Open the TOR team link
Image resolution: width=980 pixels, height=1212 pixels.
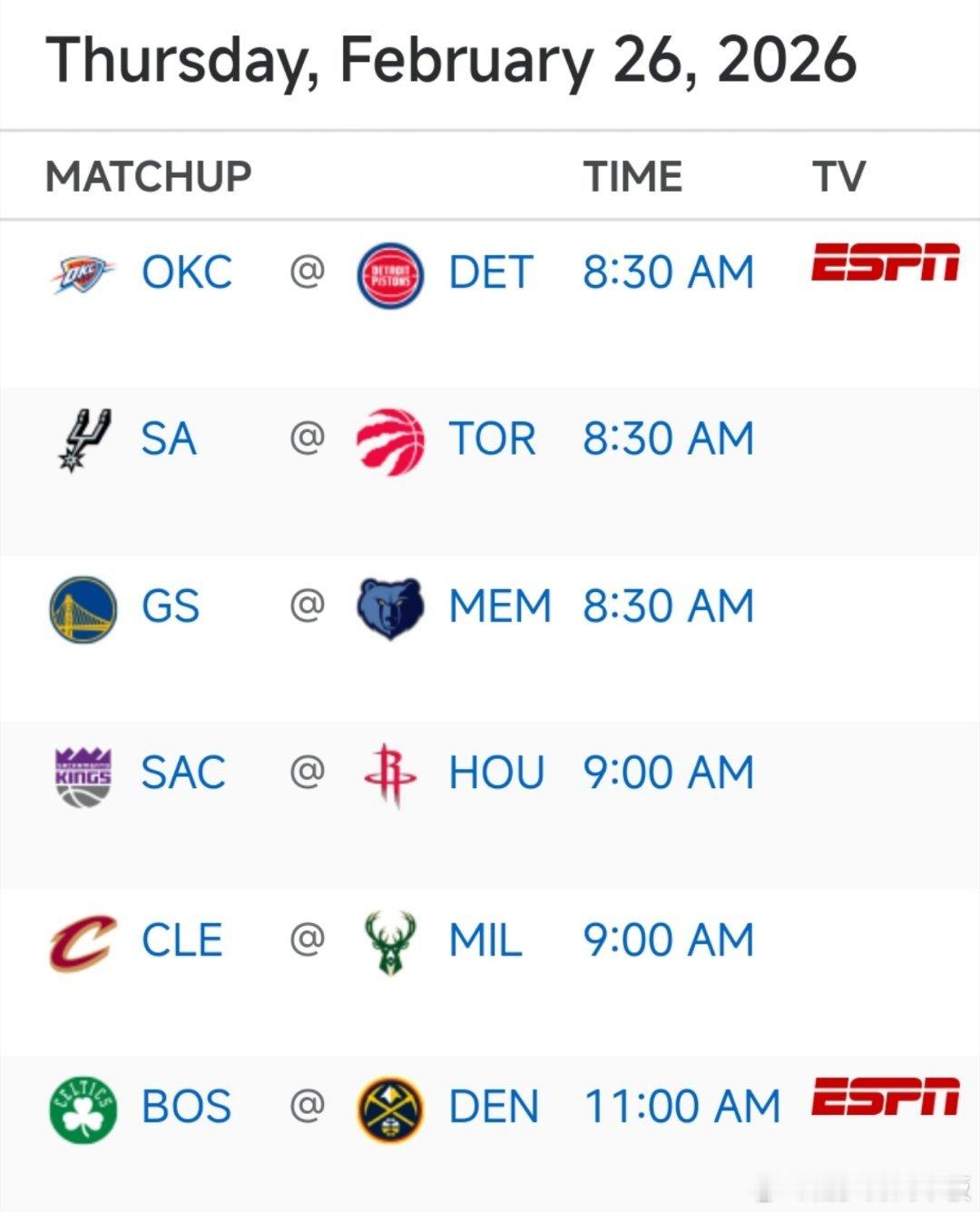click(x=493, y=439)
